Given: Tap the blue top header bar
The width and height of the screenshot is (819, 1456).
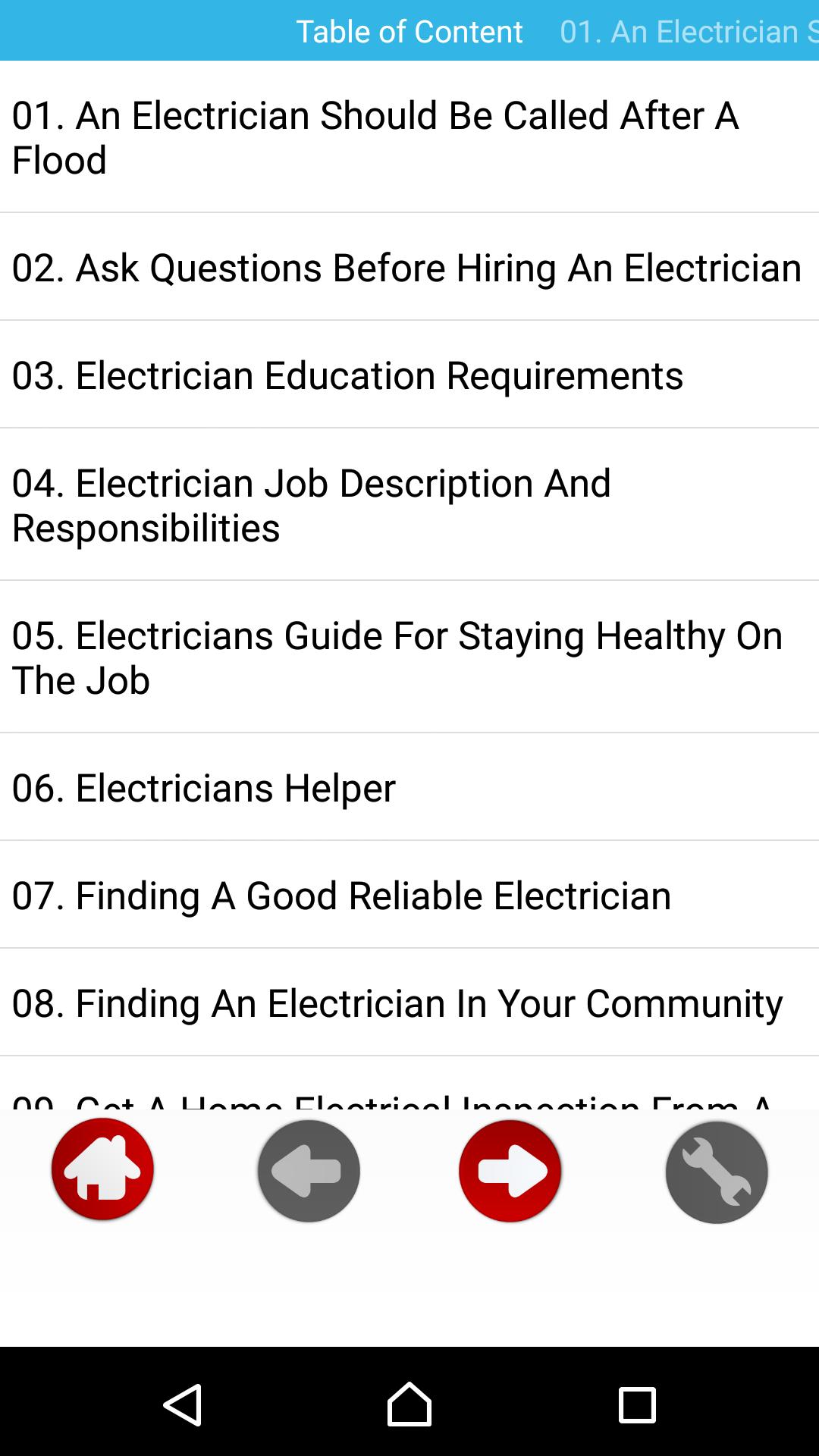Looking at the screenshot, I should pos(152,32).
